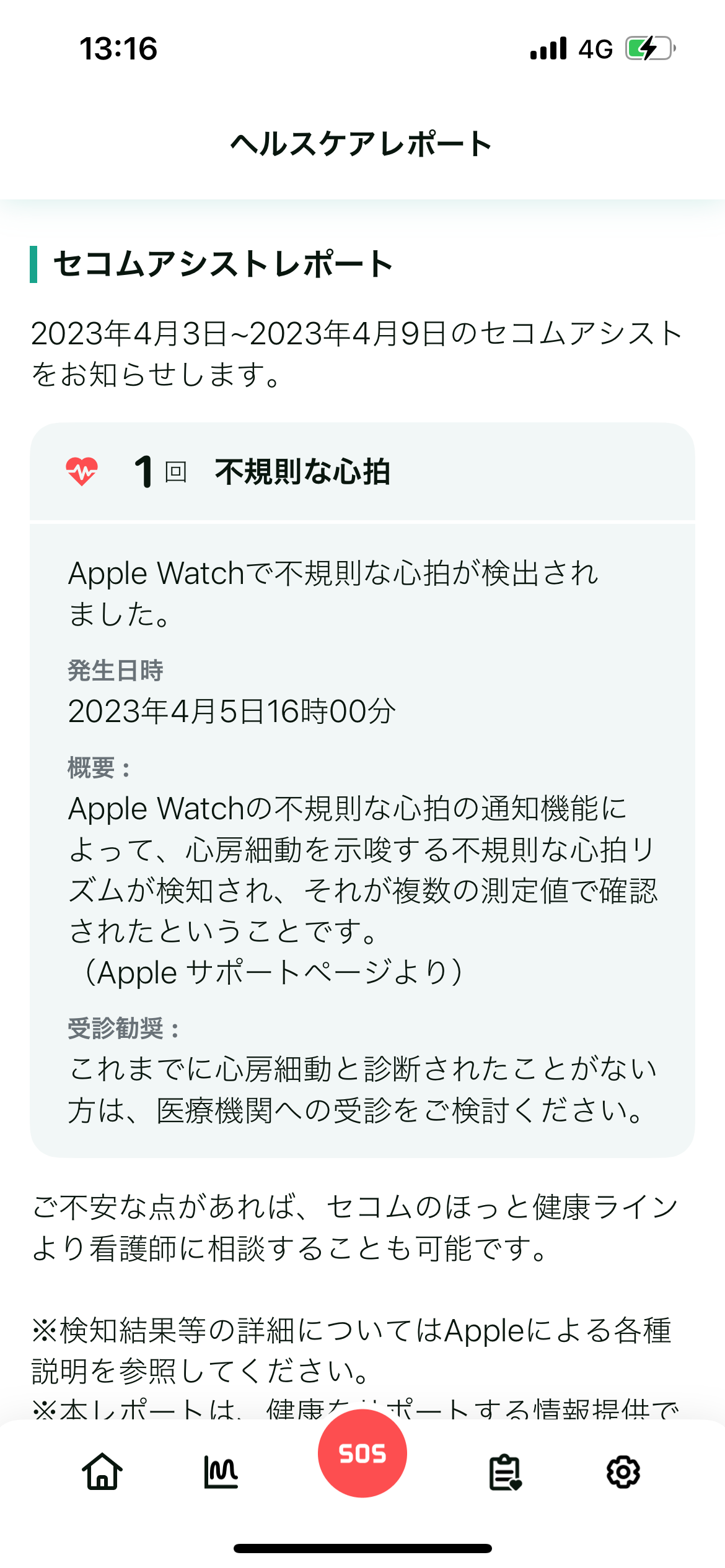Tap the red SOS emergency button
The width and height of the screenshot is (725, 1568).
[x=362, y=1453]
